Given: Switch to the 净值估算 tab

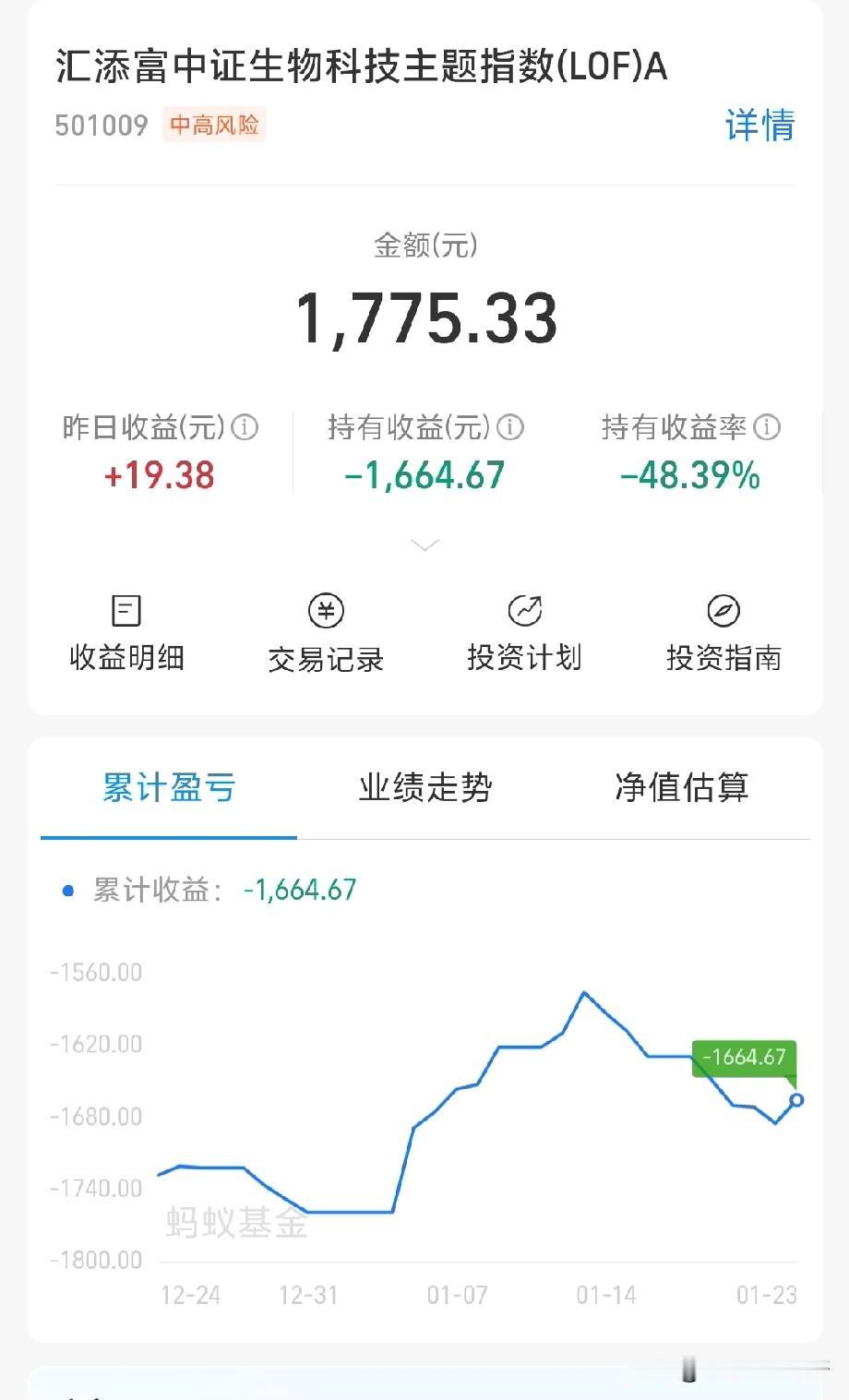Looking at the screenshot, I should [683, 789].
